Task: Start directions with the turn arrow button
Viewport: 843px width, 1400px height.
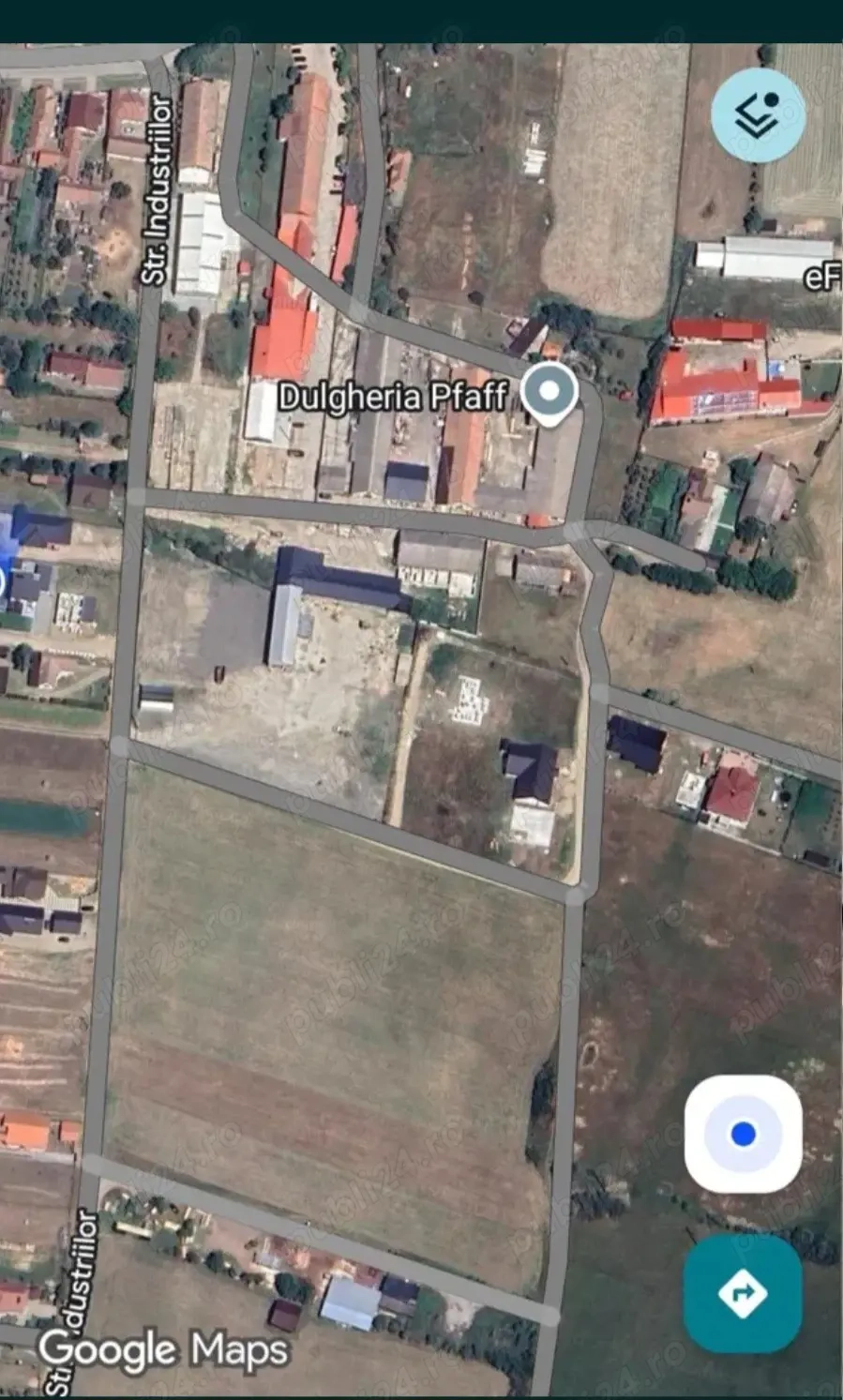Action: point(743,1293)
